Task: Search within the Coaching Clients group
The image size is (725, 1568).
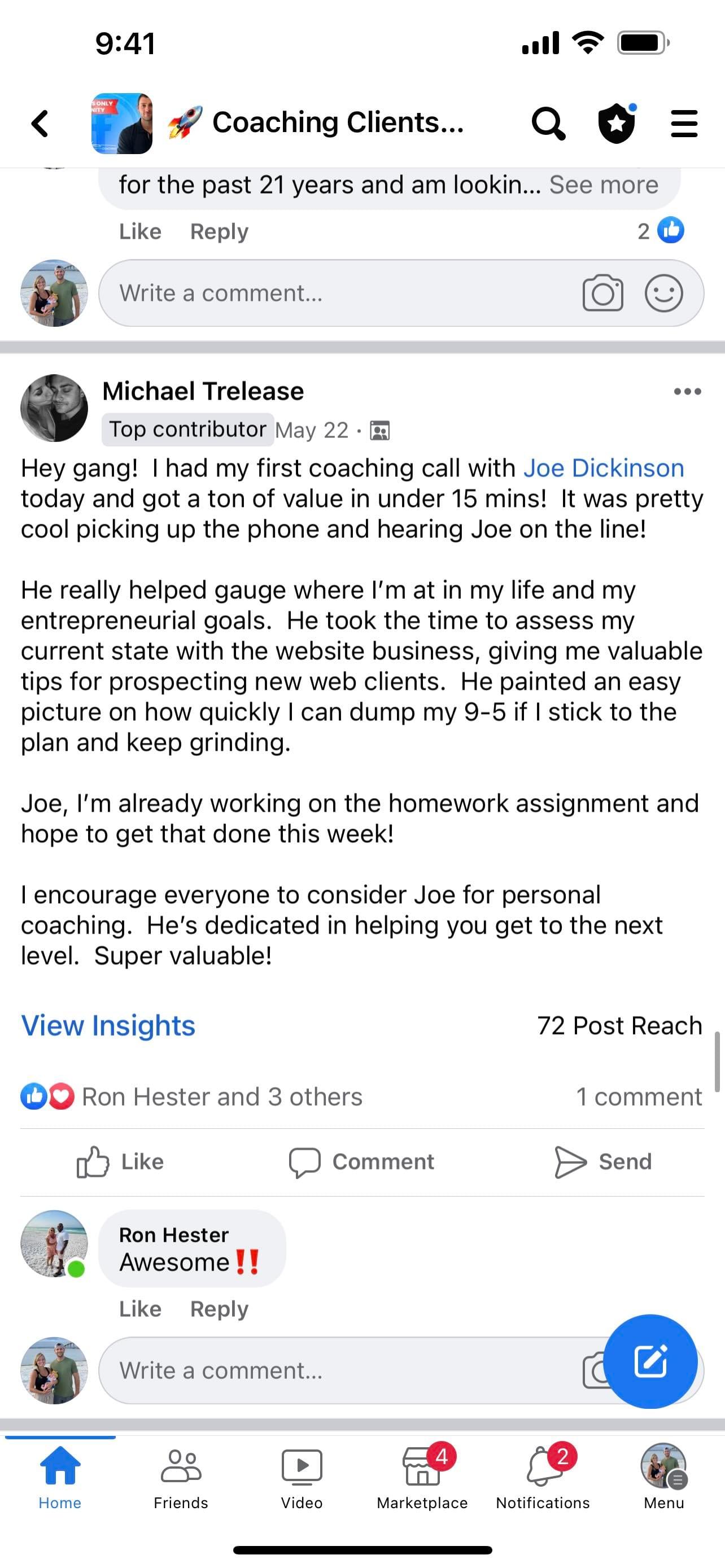Action: (x=548, y=124)
